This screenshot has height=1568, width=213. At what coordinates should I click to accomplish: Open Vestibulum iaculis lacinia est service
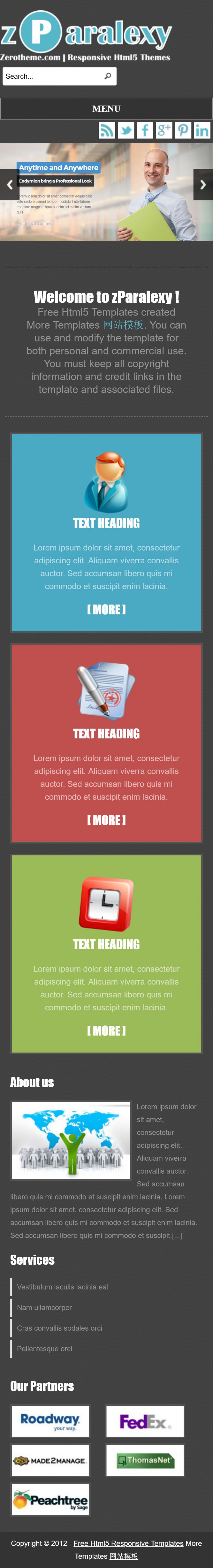point(63,1287)
